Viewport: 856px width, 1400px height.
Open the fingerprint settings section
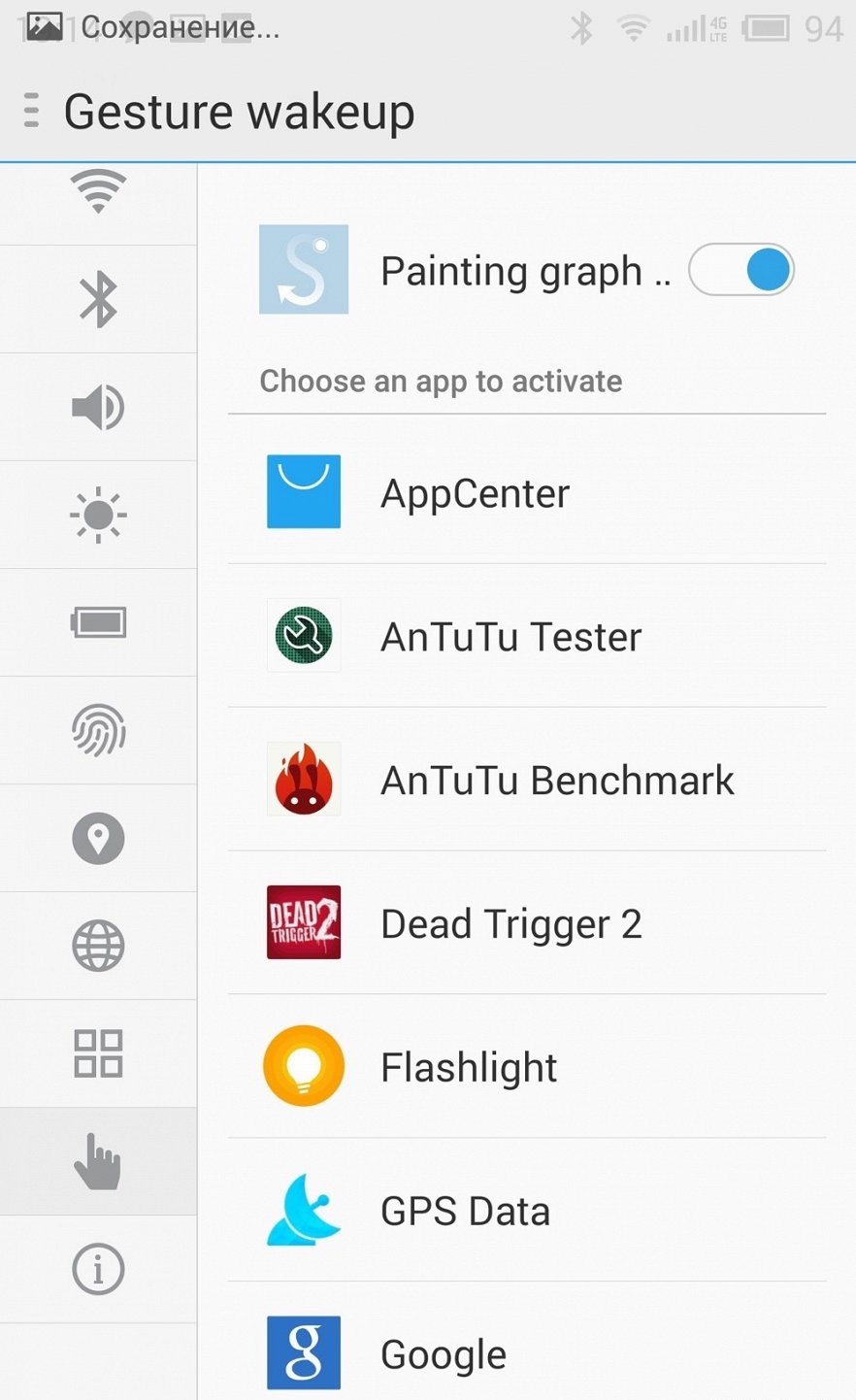[98, 730]
